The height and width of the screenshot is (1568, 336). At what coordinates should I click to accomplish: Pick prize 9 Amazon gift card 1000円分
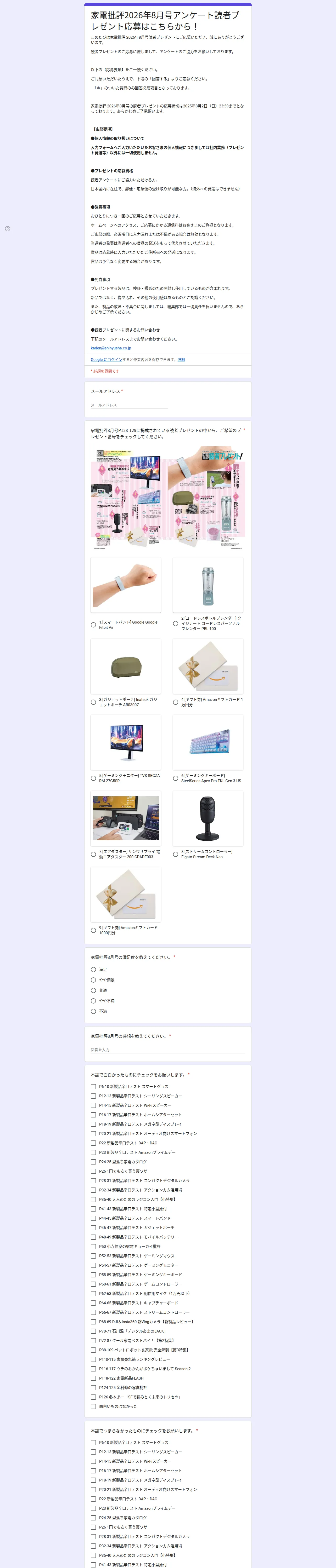tap(93, 930)
